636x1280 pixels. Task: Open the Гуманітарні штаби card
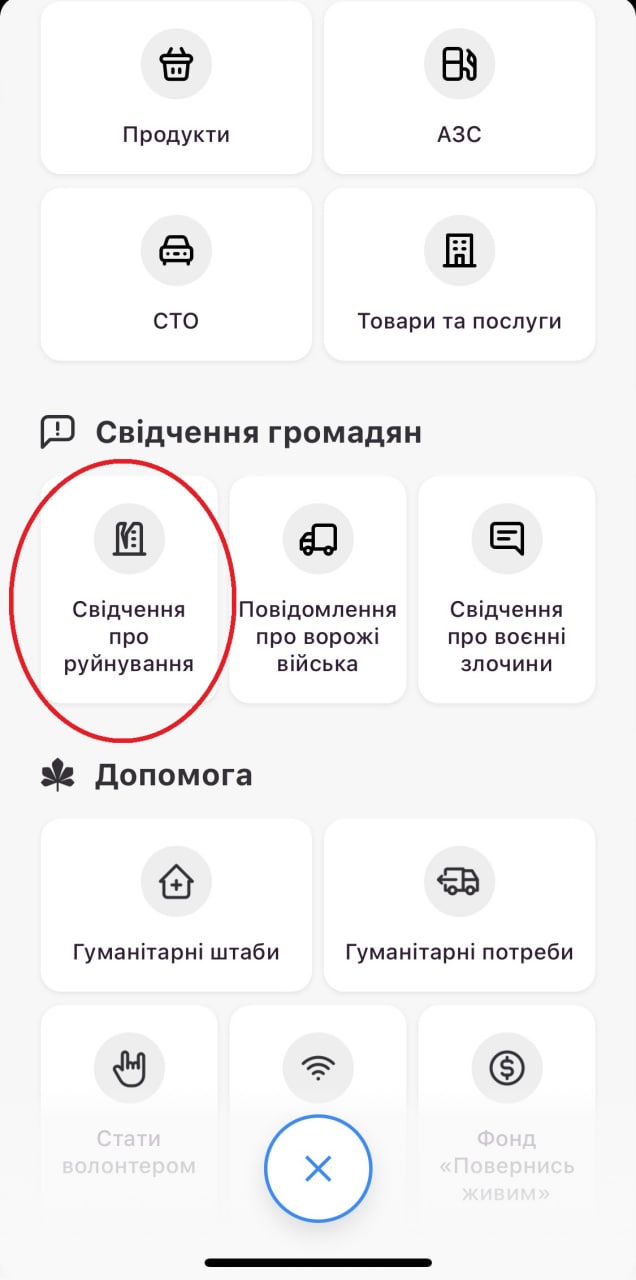176,905
